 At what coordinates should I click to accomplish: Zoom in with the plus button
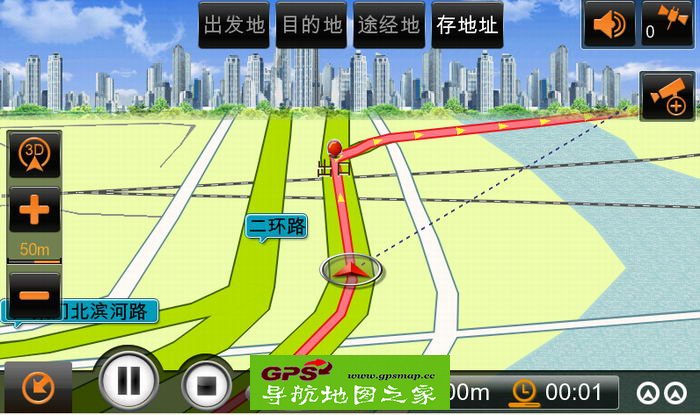34,211
